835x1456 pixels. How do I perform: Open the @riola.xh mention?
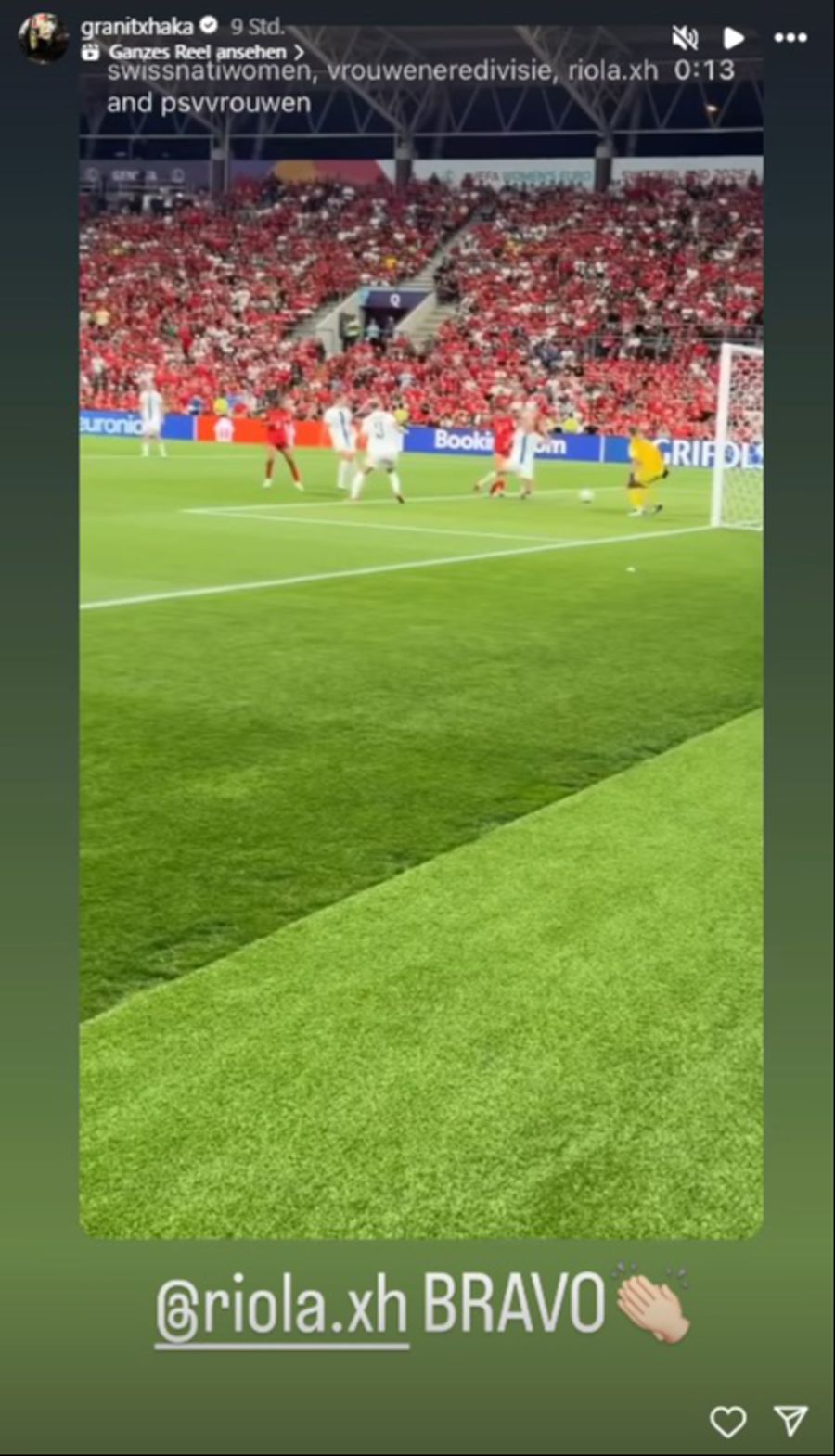pyautogui.click(x=282, y=1308)
